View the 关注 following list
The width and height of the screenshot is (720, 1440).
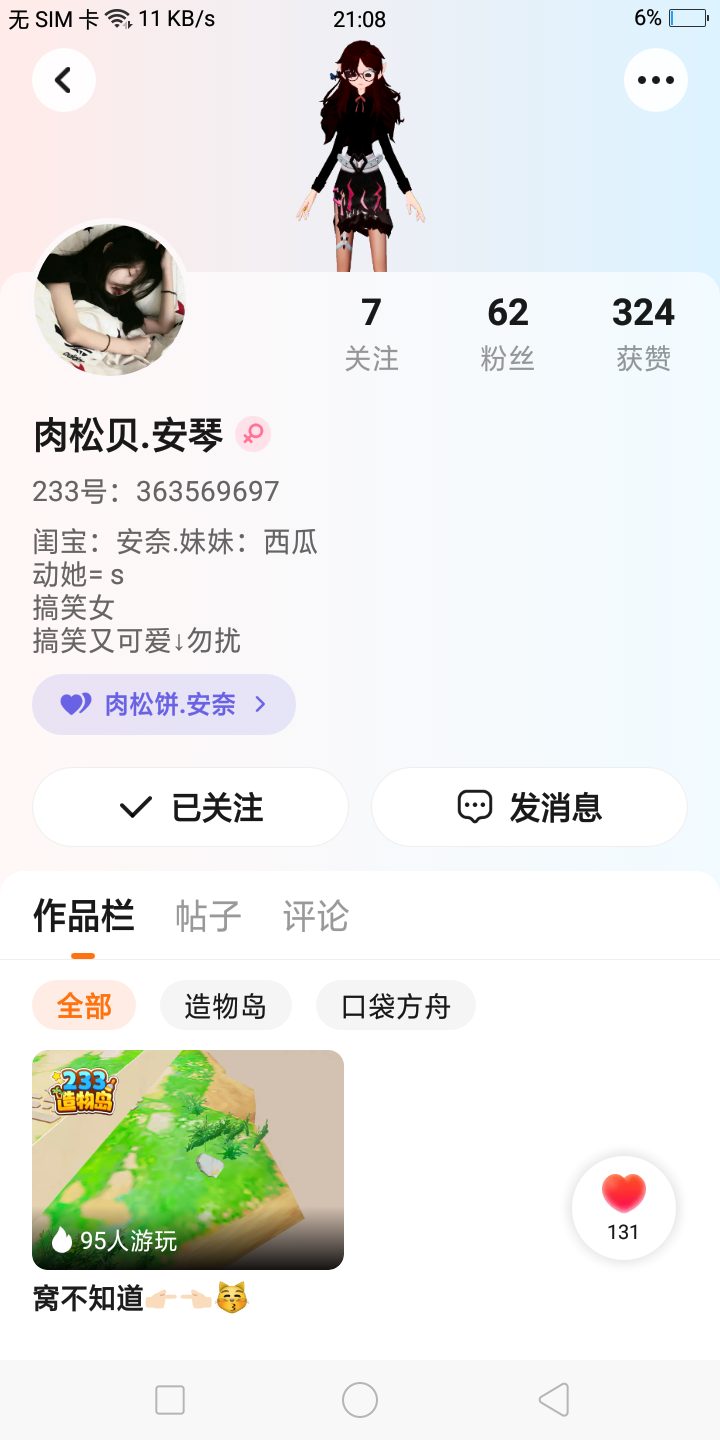371,333
